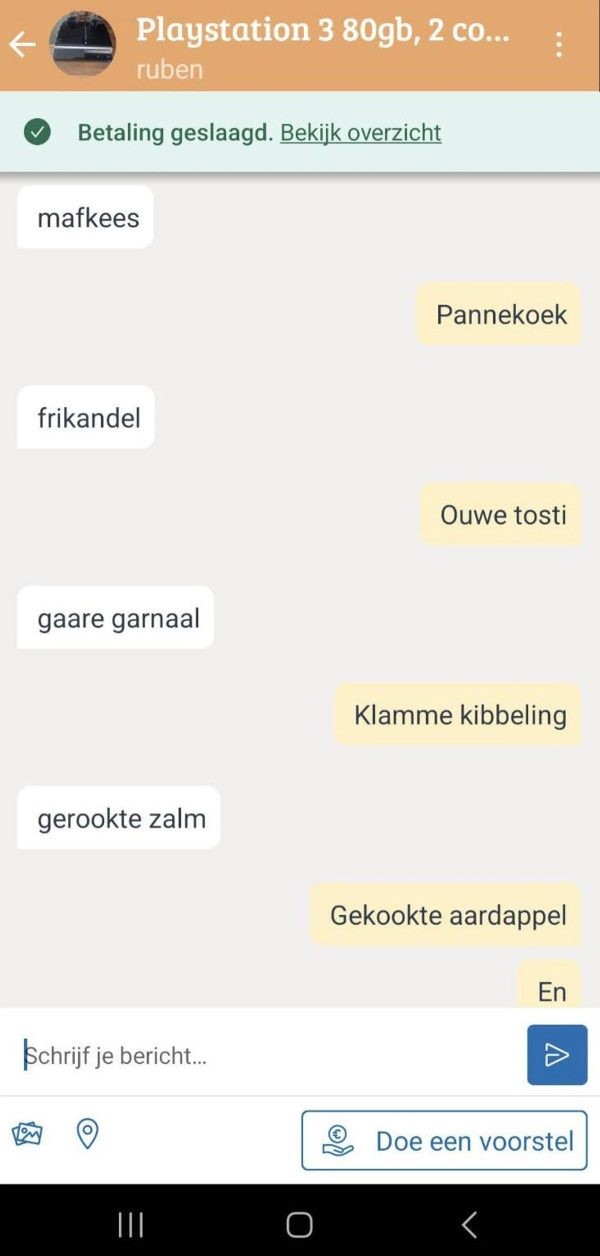Send the message with the arrow button

click(x=557, y=1055)
